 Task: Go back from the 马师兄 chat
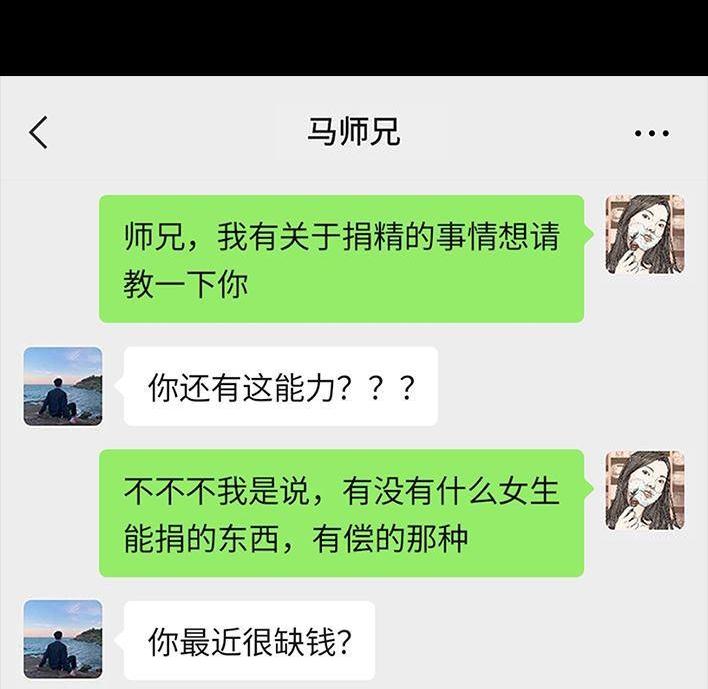tap(38, 132)
